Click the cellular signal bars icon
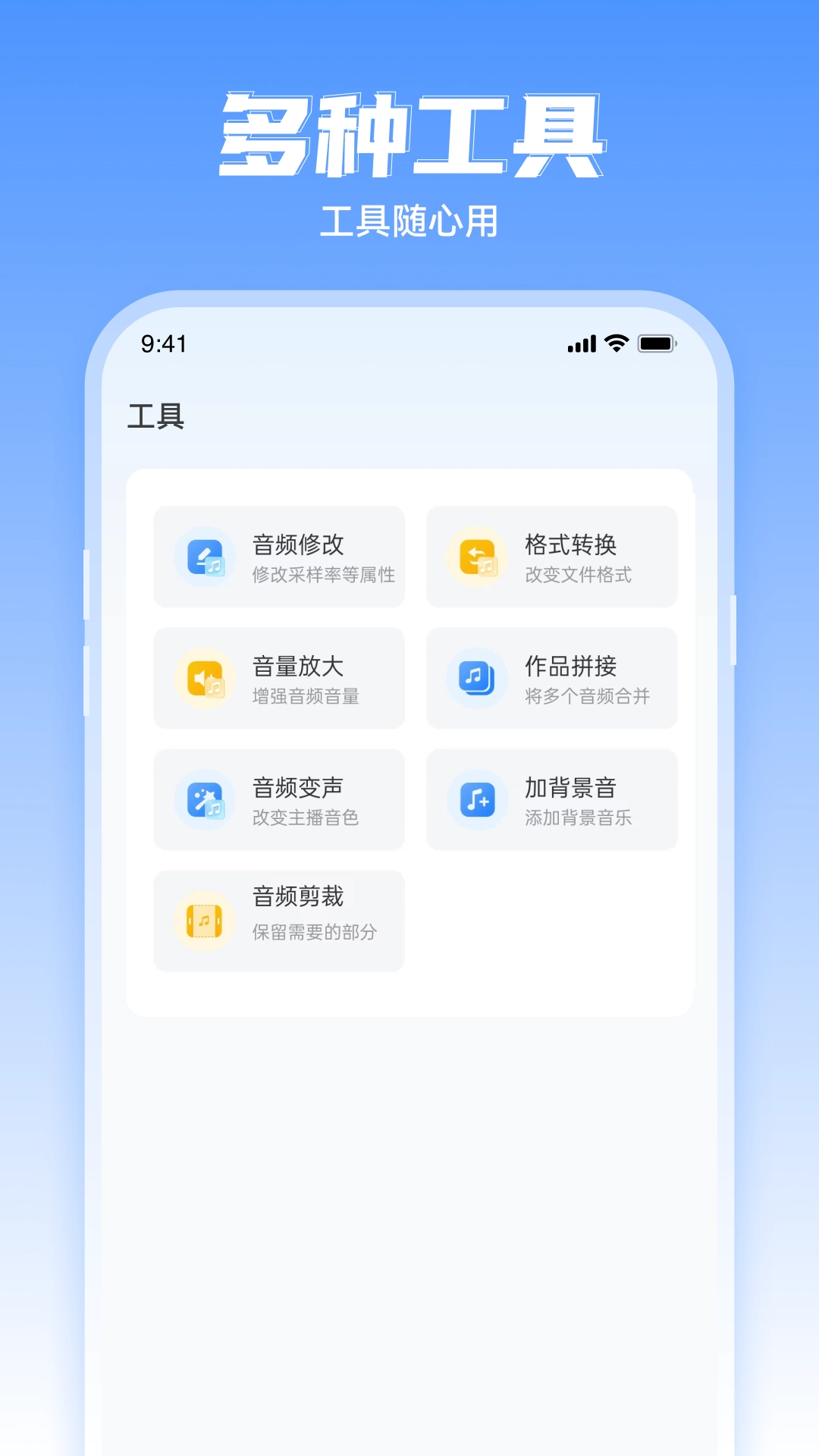The height and width of the screenshot is (1456, 819). [x=580, y=344]
